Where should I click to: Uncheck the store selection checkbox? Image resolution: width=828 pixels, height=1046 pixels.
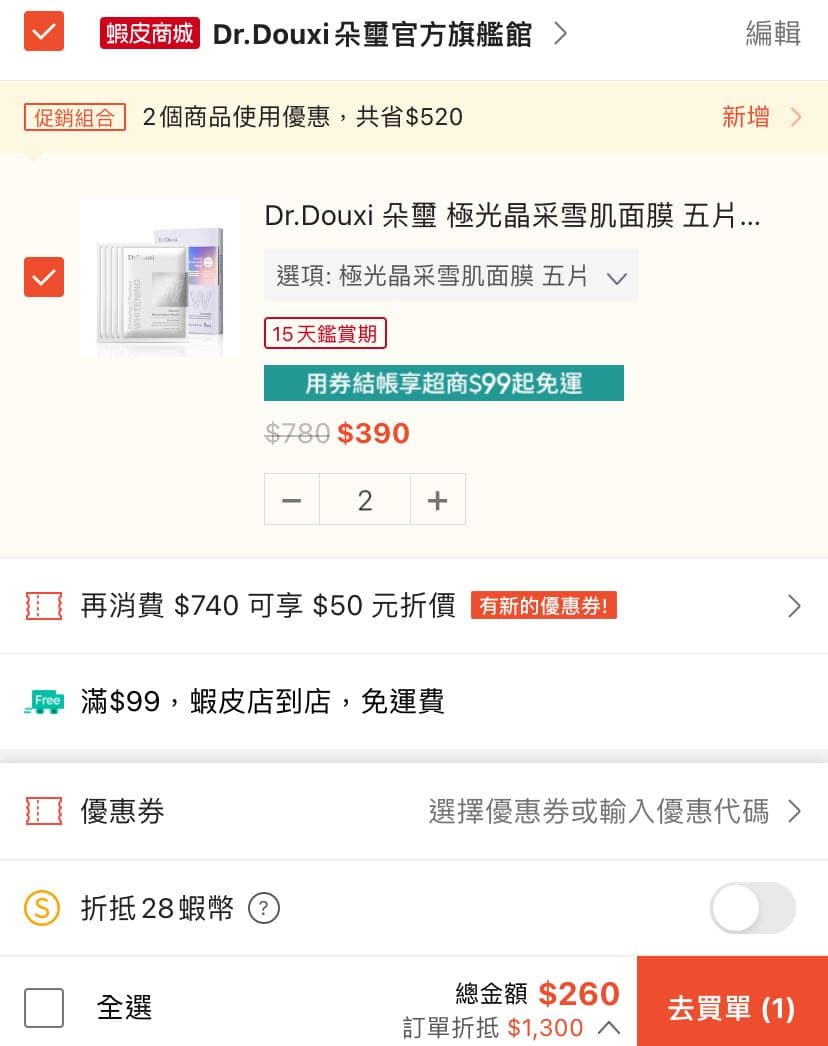coord(43,33)
